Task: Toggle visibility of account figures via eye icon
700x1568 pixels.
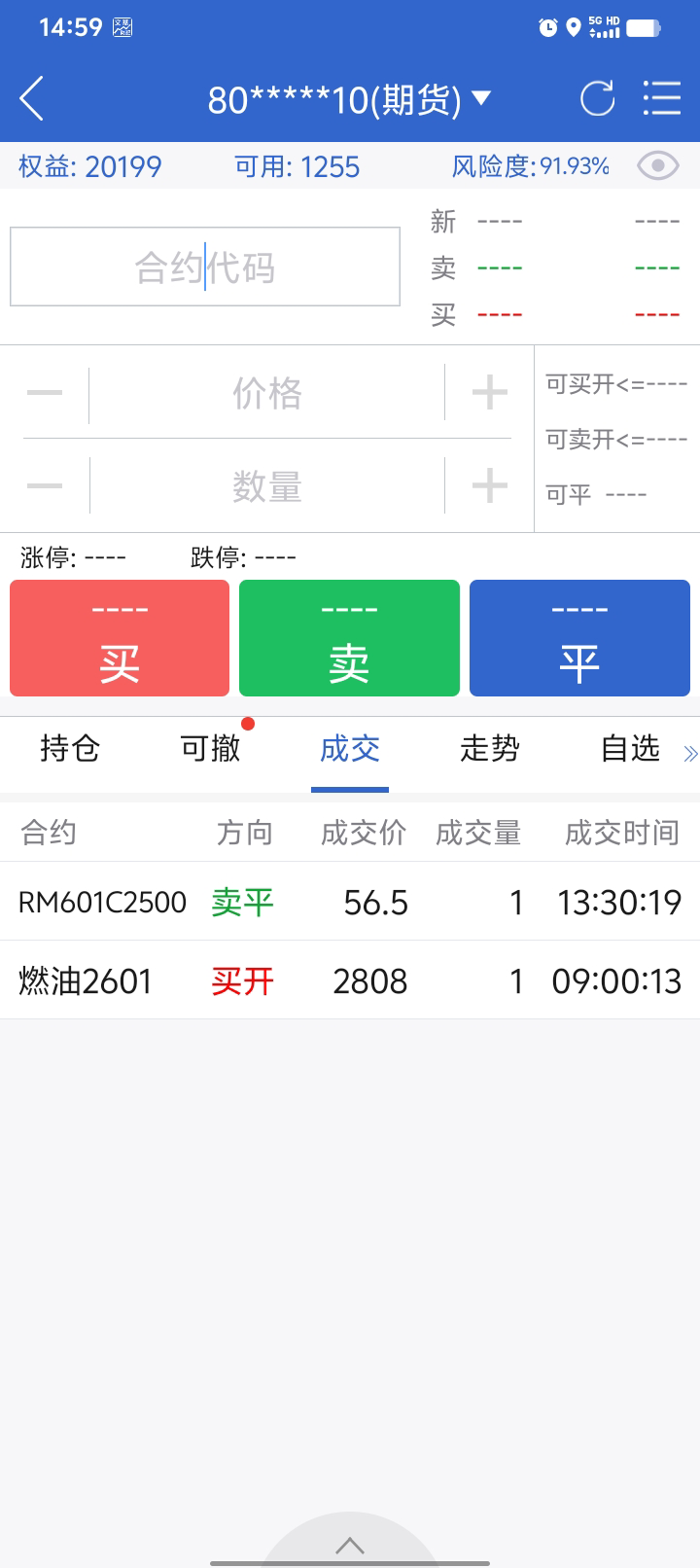Action: 657,166
